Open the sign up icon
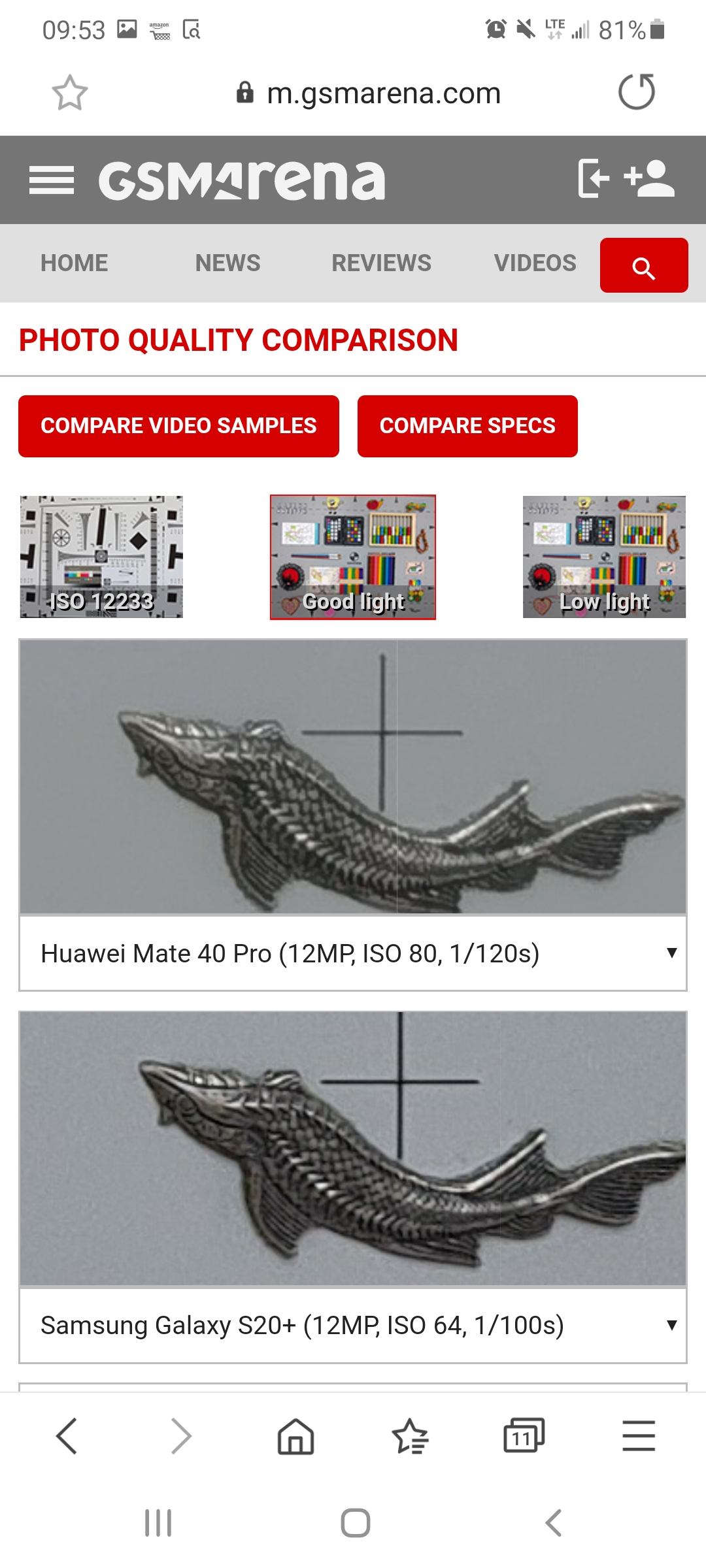 click(x=649, y=178)
